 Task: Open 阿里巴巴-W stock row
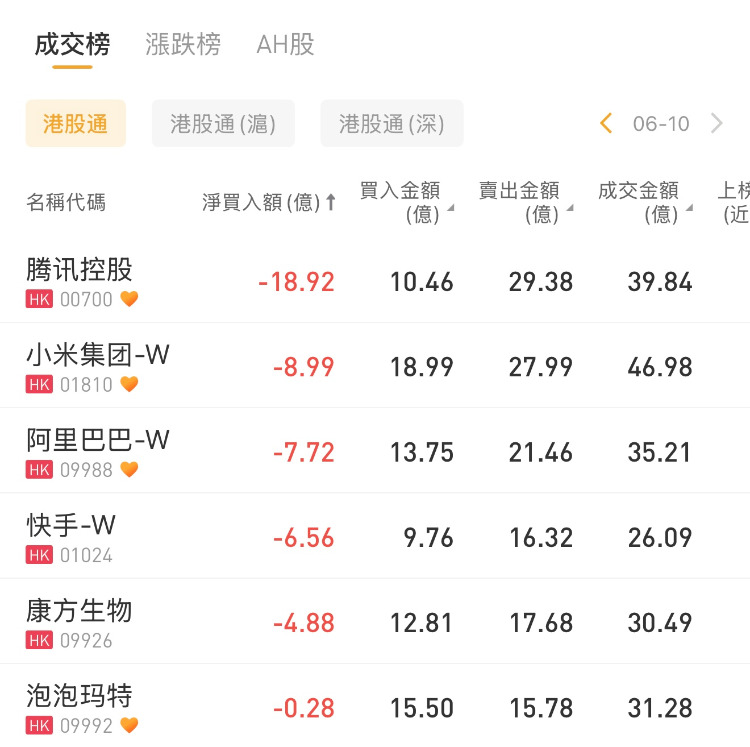98,451
